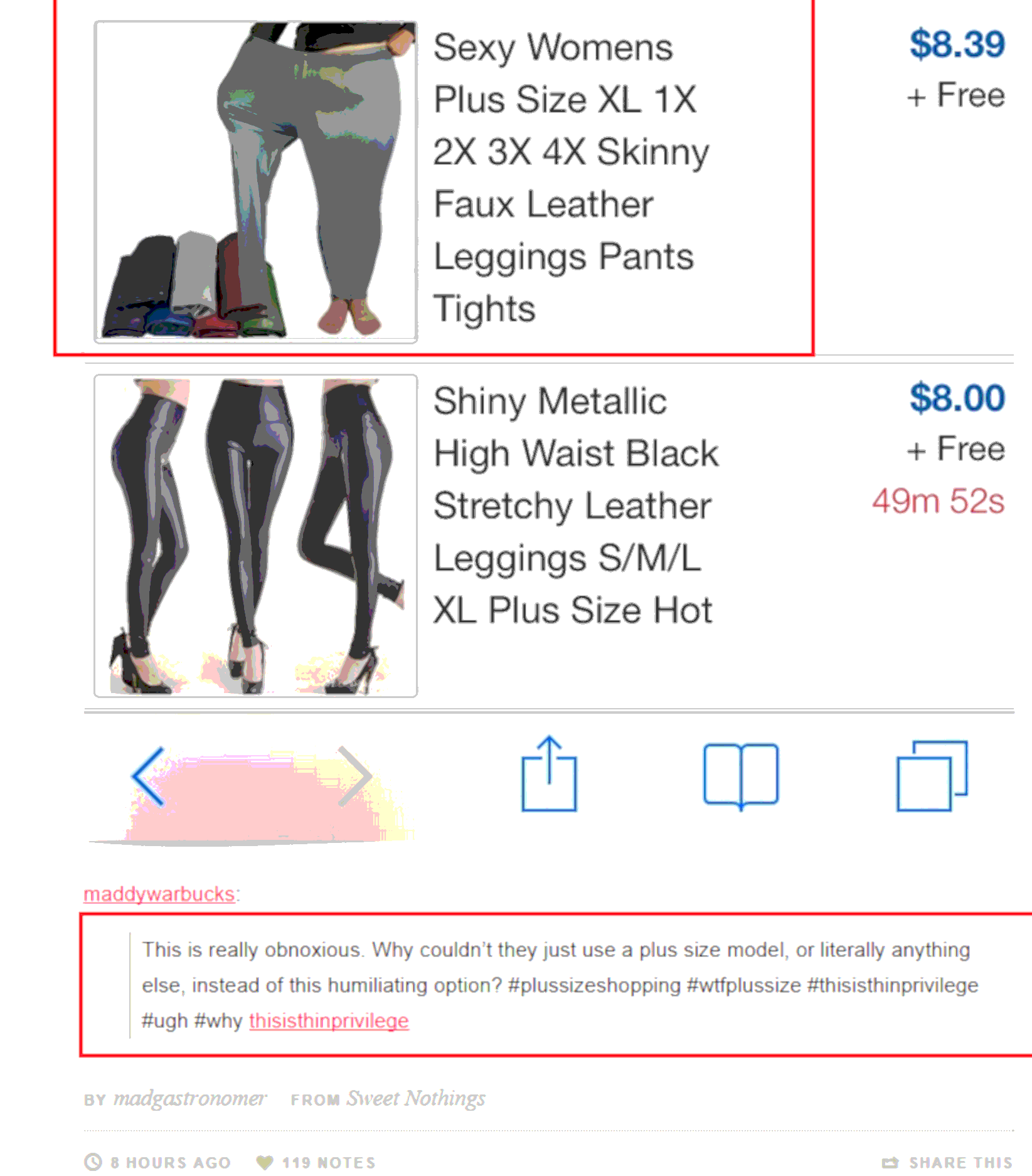The height and width of the screenshot is (1176, 1032).
Task: Open the 8 hours ago permalink
Action: coord(169,1162)
